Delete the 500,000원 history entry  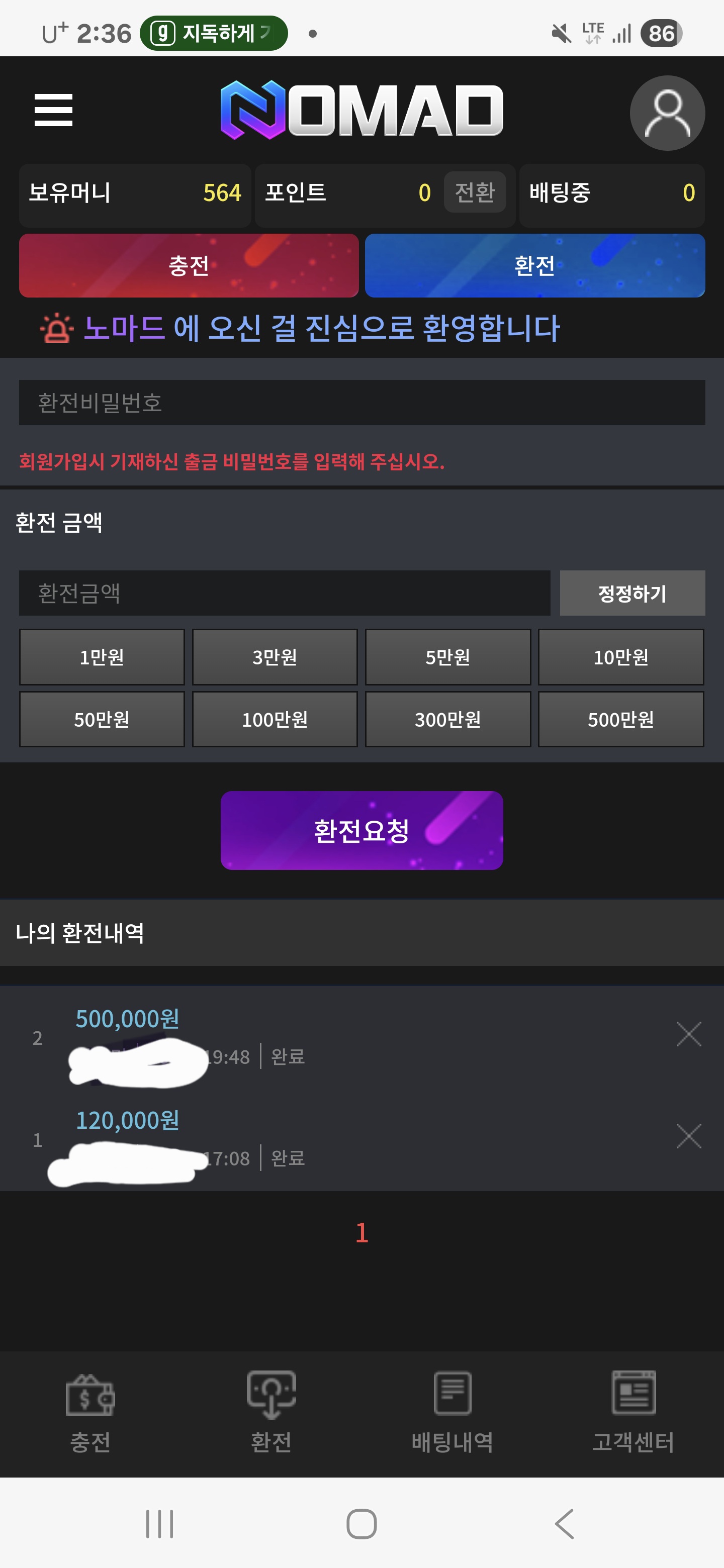coord(689,1034)
